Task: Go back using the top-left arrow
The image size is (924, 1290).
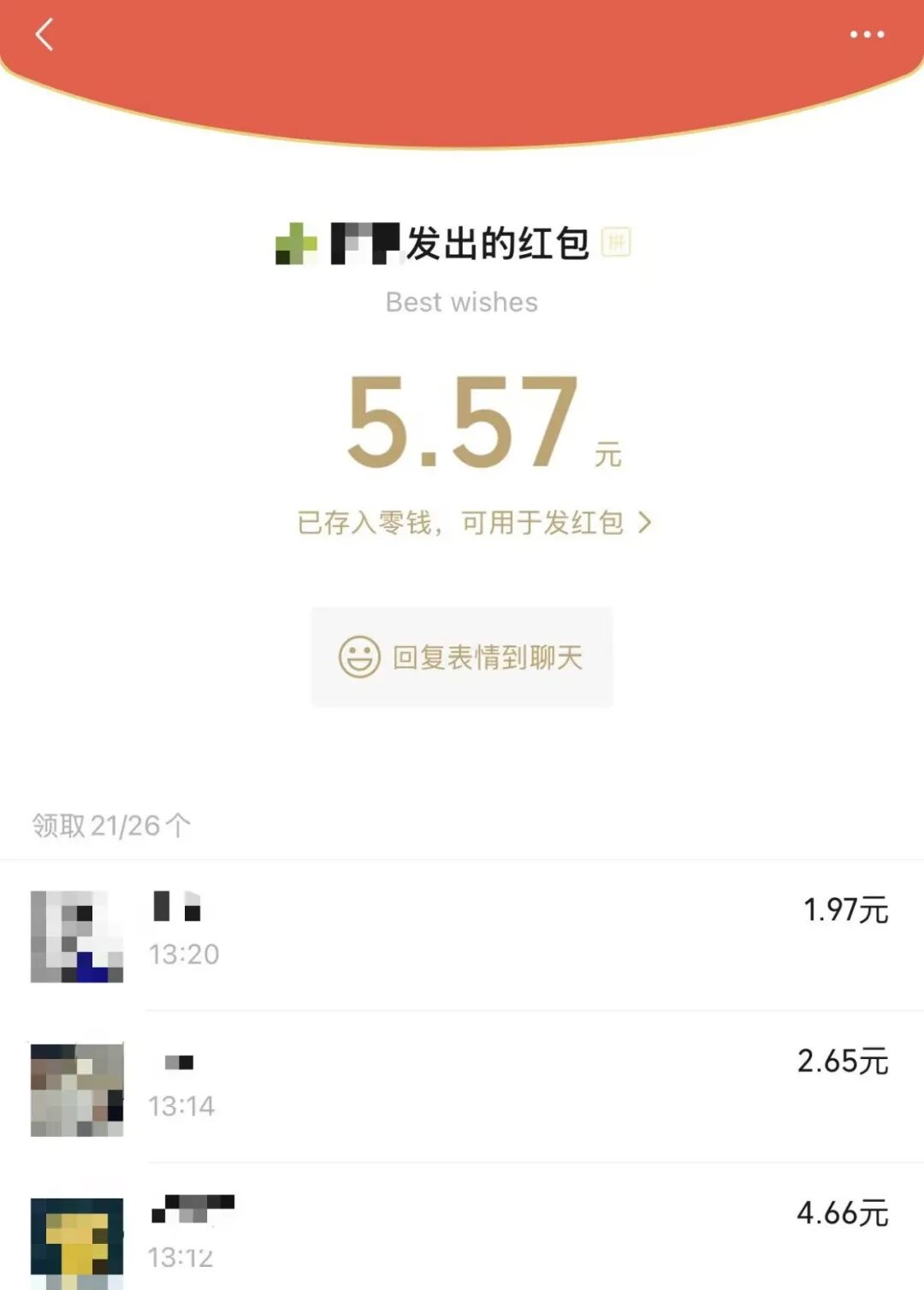Action: pyautogui.click(x=44, y=35)
